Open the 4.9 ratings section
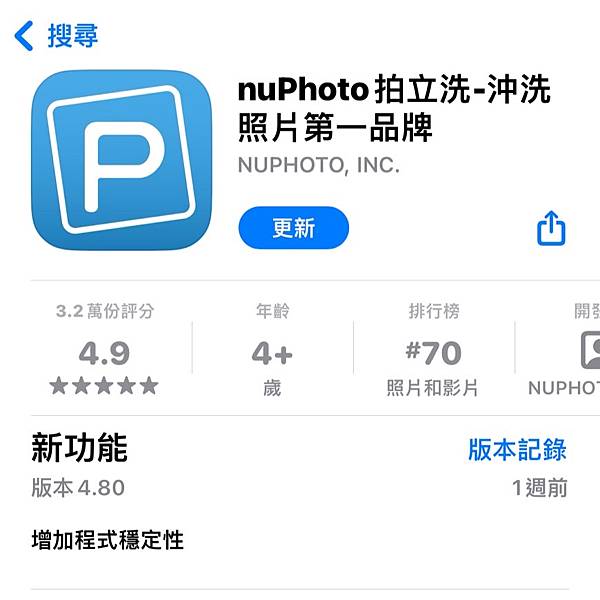The height and width of the screenshot is (600, 600). [x=104, y=351]
